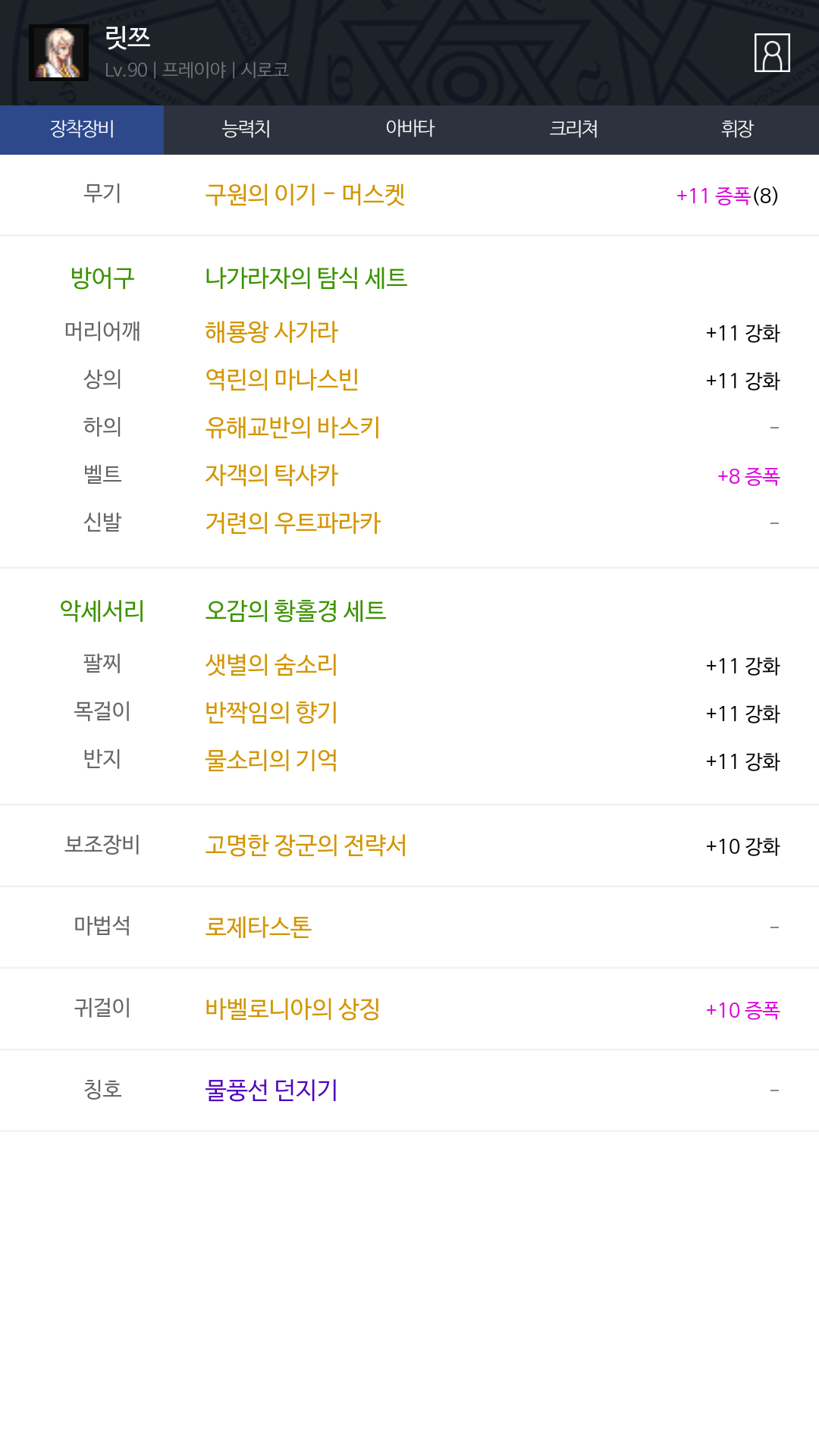Open earring item 바벨로니아의 상징
Screen dimensions: 819x1456
coord(292,1009)
